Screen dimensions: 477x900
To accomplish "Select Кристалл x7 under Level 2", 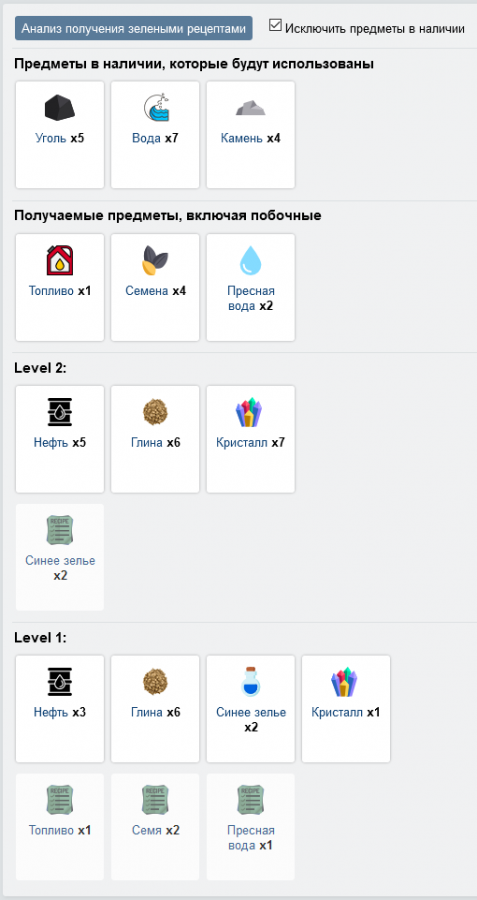I will (251, 439).
